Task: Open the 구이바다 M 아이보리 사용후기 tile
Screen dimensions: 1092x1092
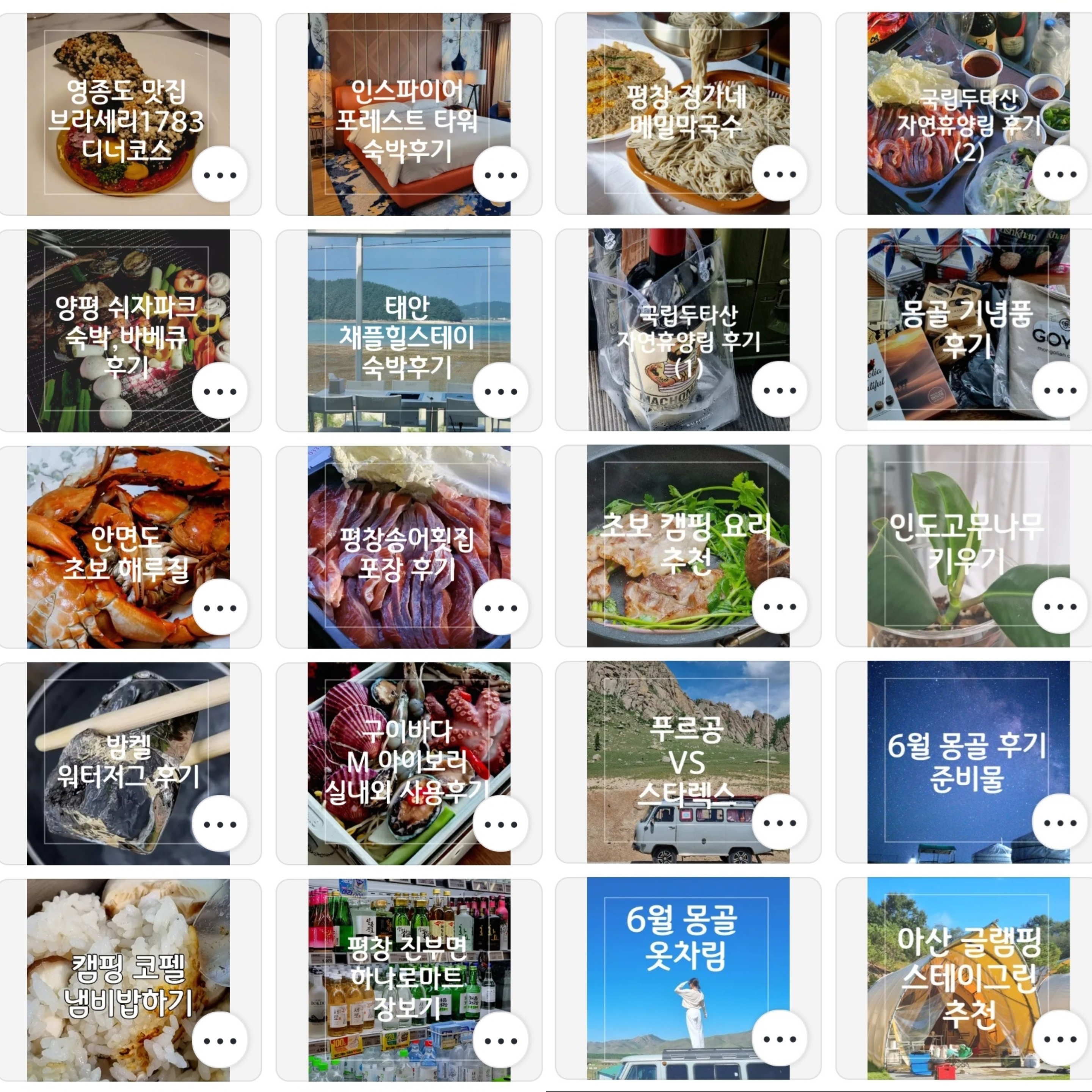Action: tap(409, 764)
